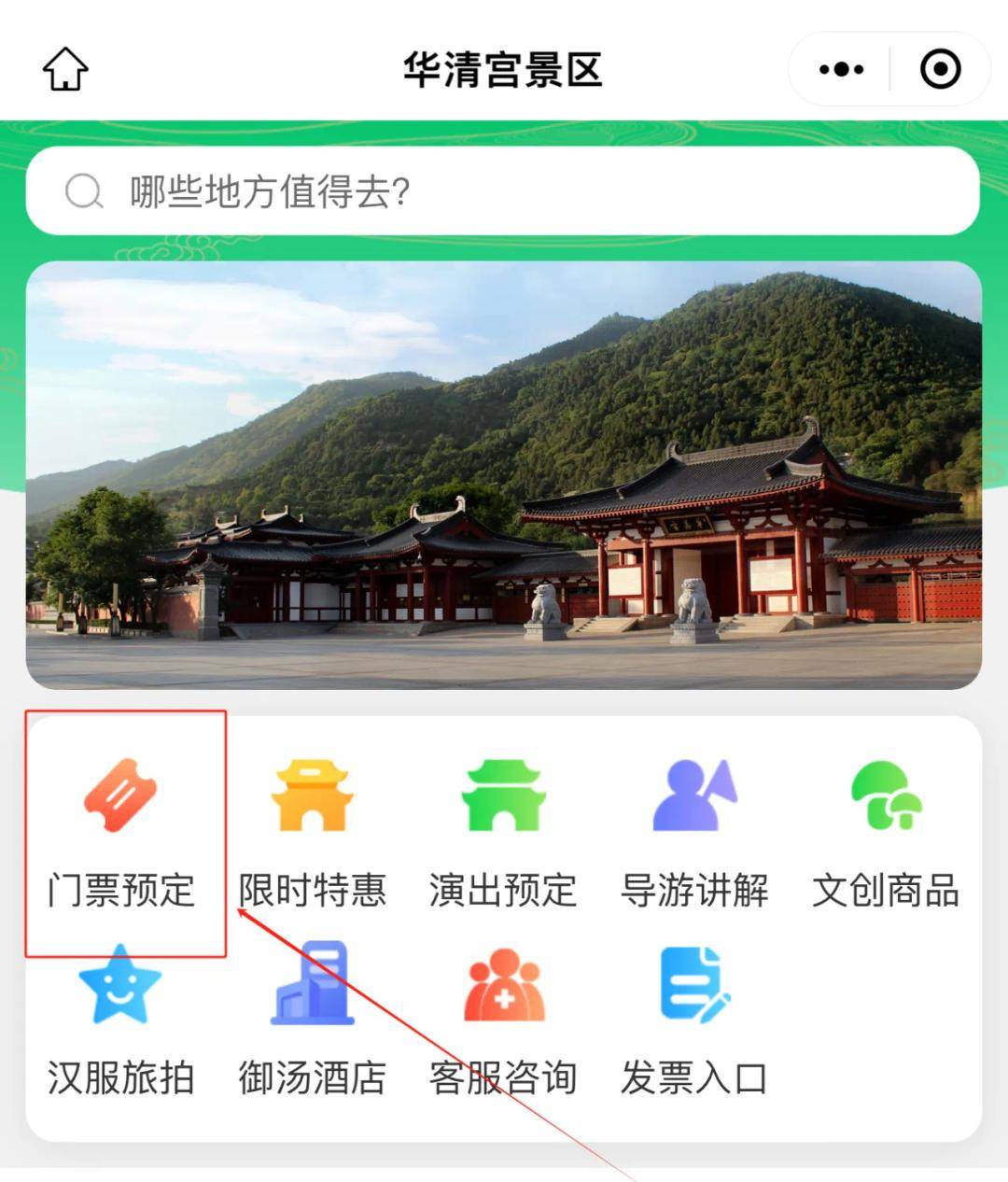Select the 客服咨询 label text
Image resolution: width=1008 pixels, height=1182 pixels.
(x=504, y=1076)
